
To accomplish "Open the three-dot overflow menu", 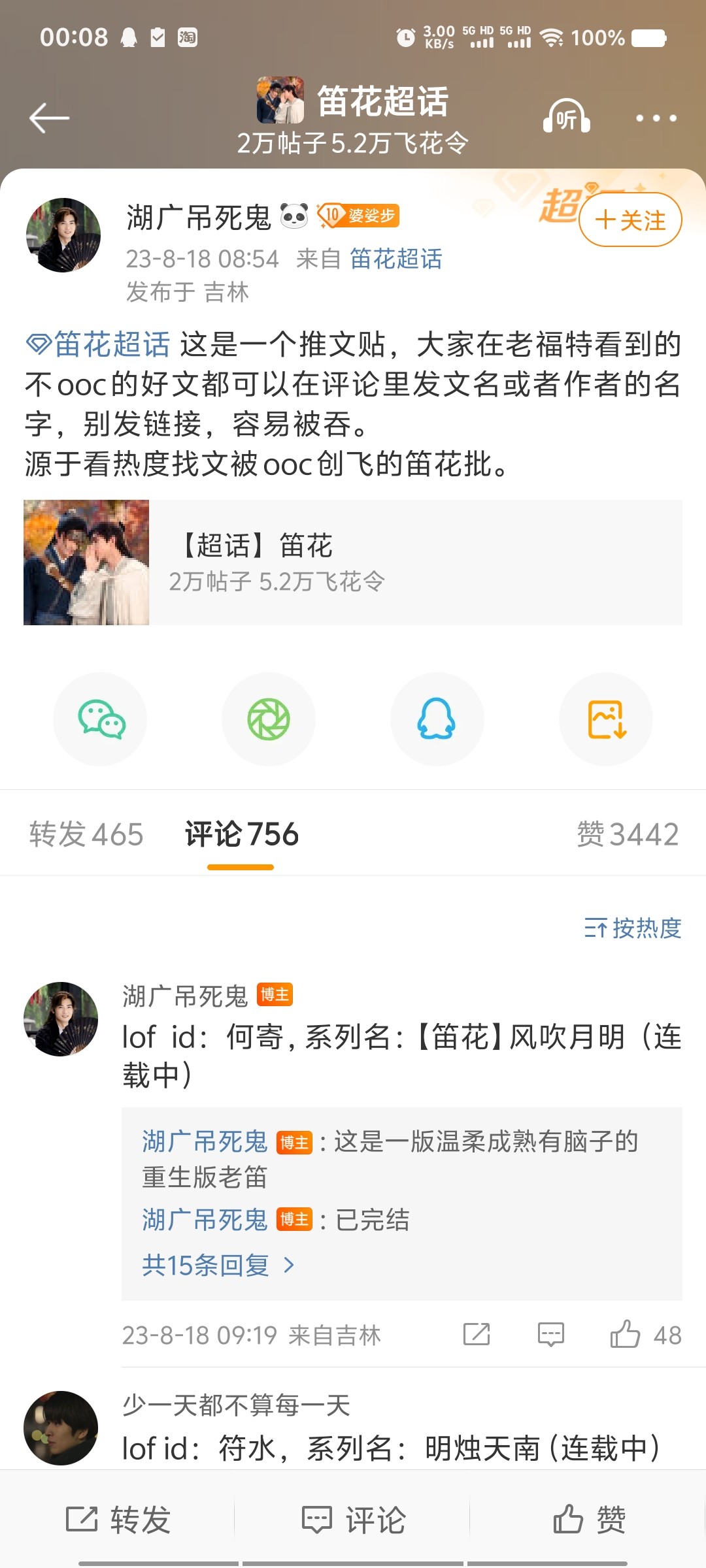I will click(656, 118).
